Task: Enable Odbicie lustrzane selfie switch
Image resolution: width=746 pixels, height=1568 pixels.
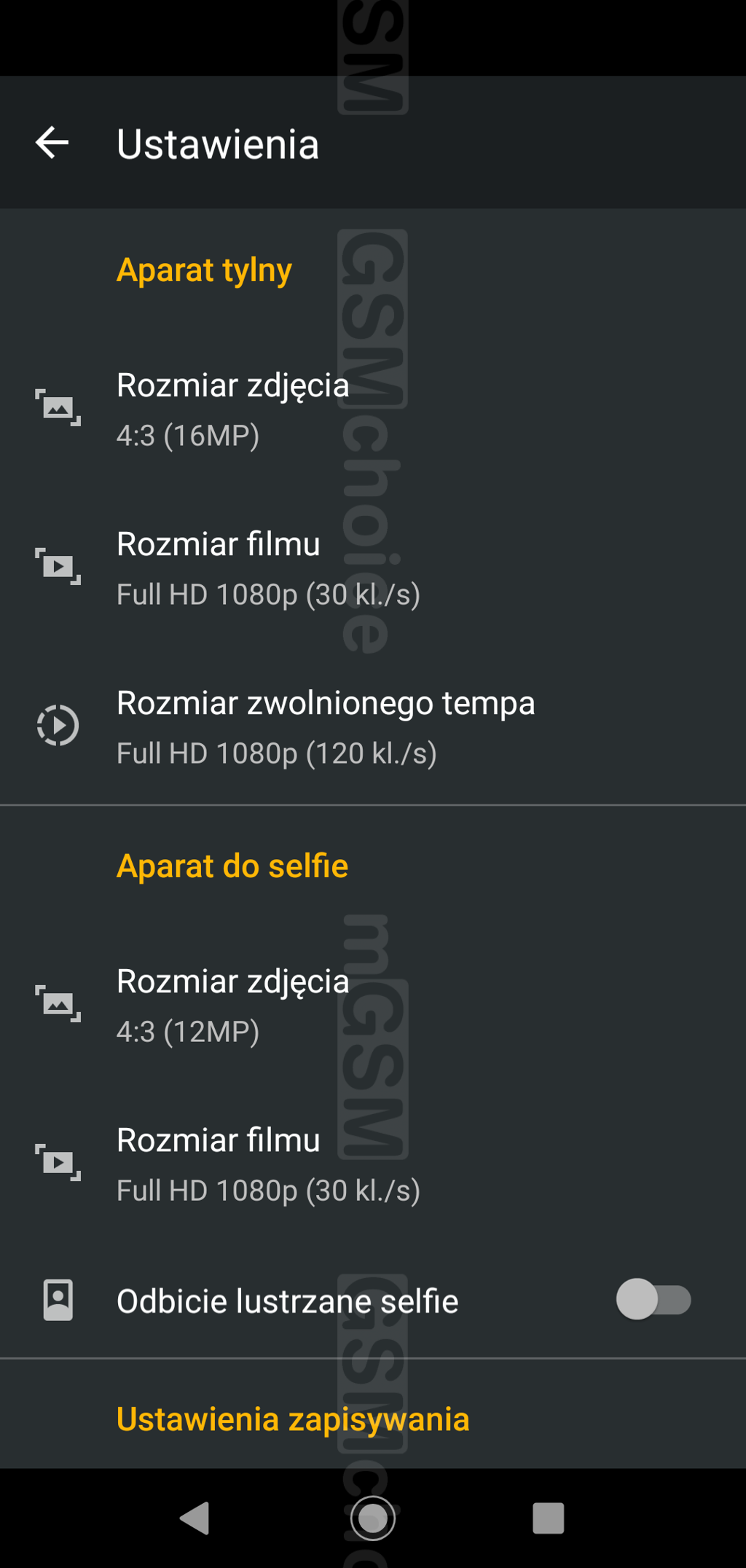Action: click(x=653, y=1300)
